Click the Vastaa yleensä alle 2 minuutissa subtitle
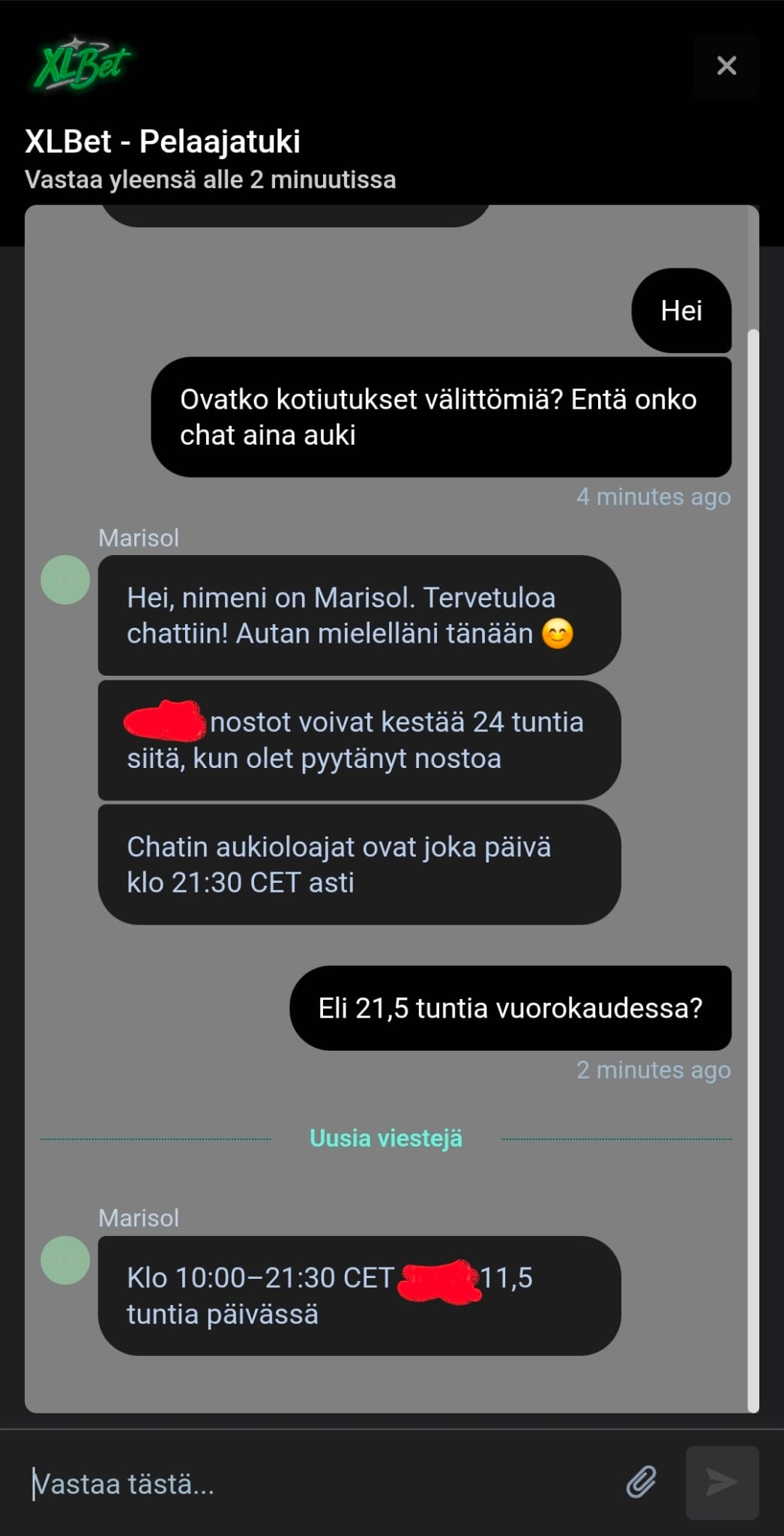The image size is (784, 1536). click(x=209, y=179)
